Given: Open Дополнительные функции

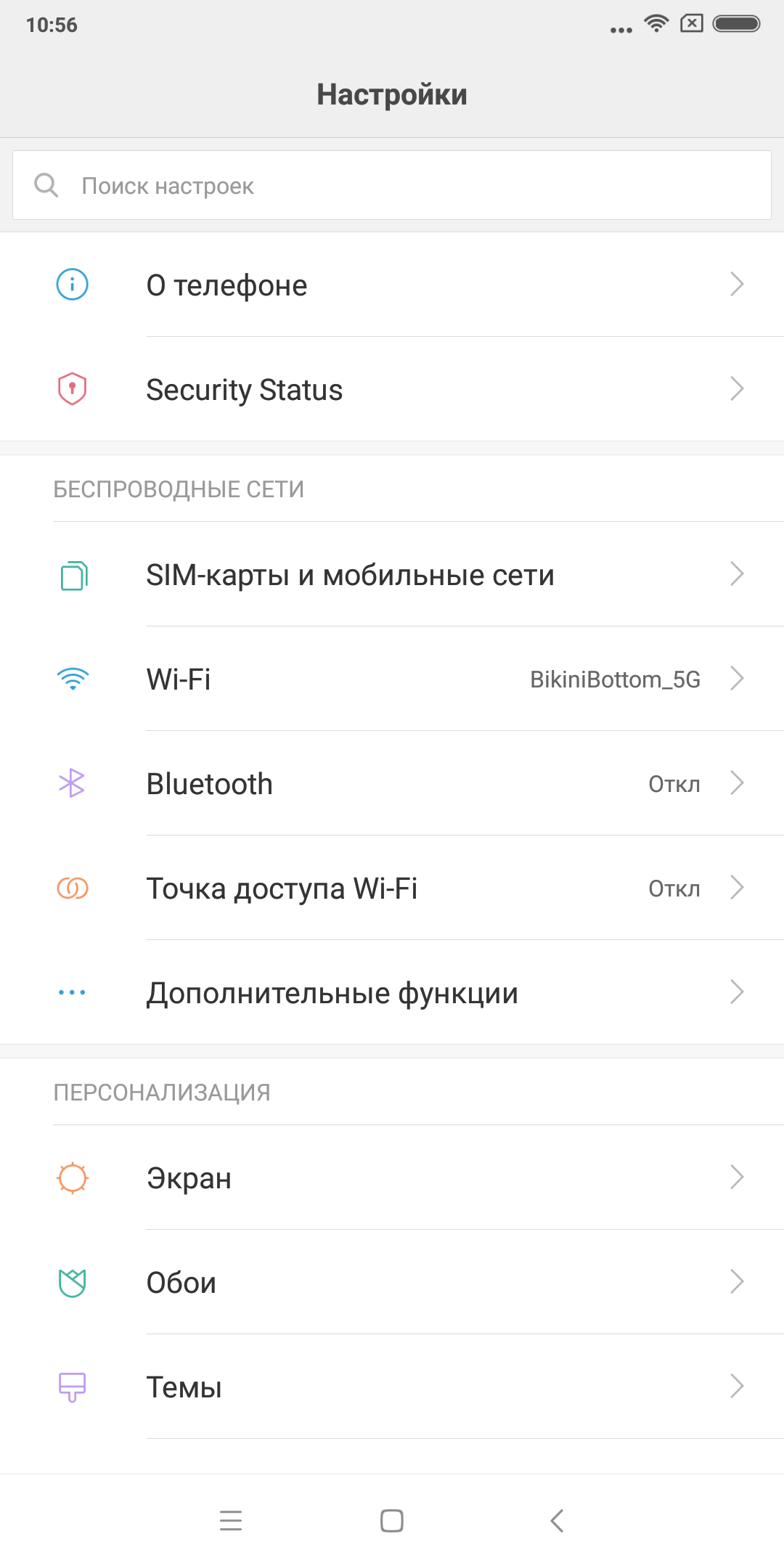Looking at the screenshot, I should [x=392, y=993].
